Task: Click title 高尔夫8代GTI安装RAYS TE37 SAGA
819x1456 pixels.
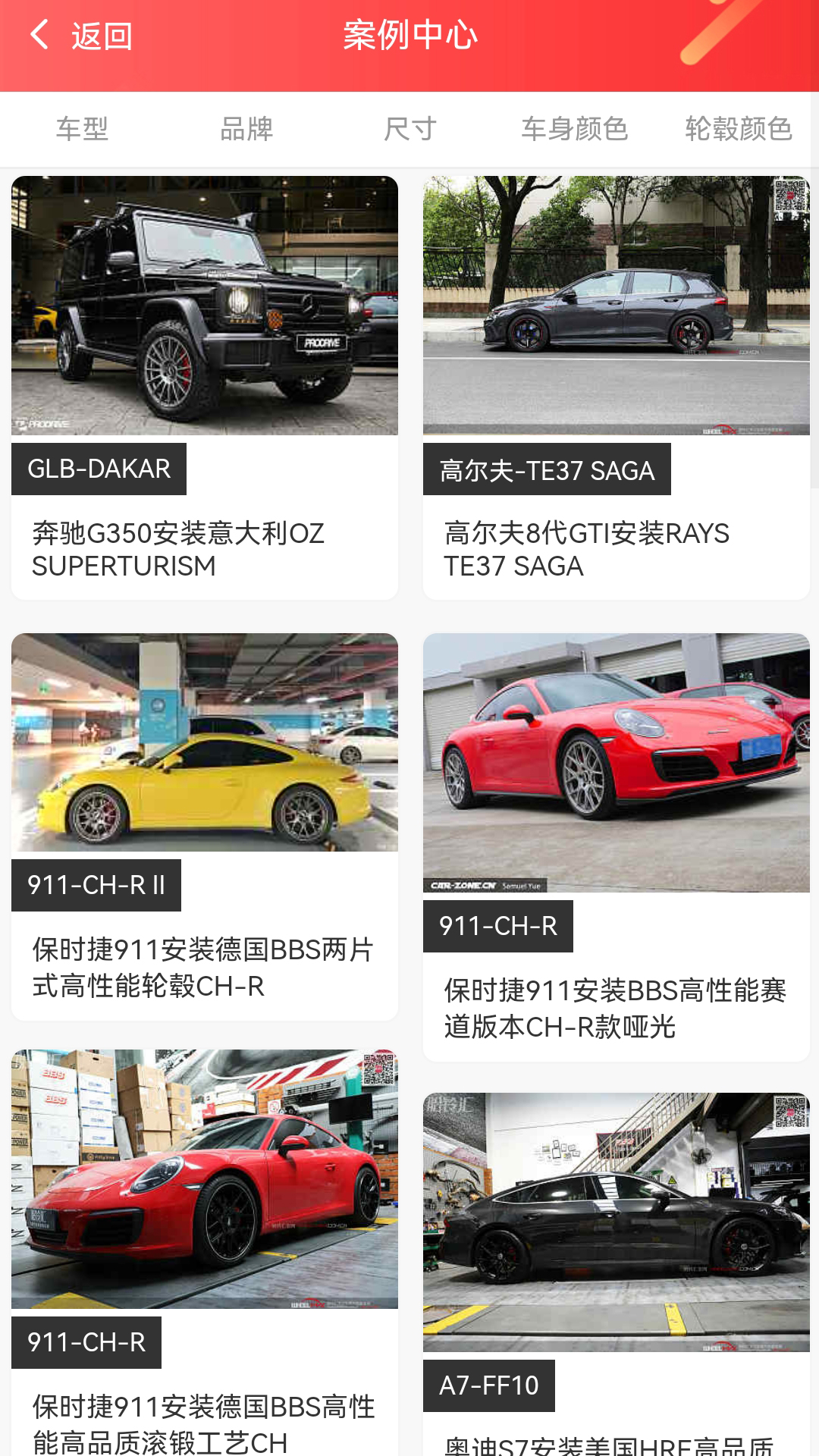Action: [x=588, y=549]
